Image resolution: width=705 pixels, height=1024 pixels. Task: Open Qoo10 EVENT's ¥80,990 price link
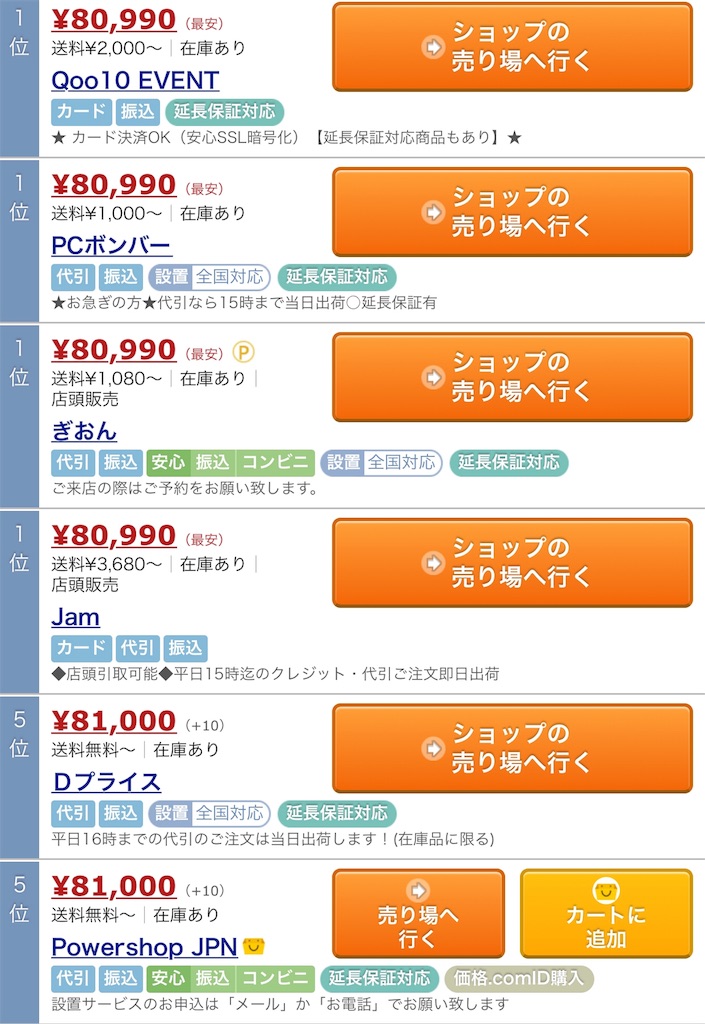pyautogui.click(x=113, y=19)
